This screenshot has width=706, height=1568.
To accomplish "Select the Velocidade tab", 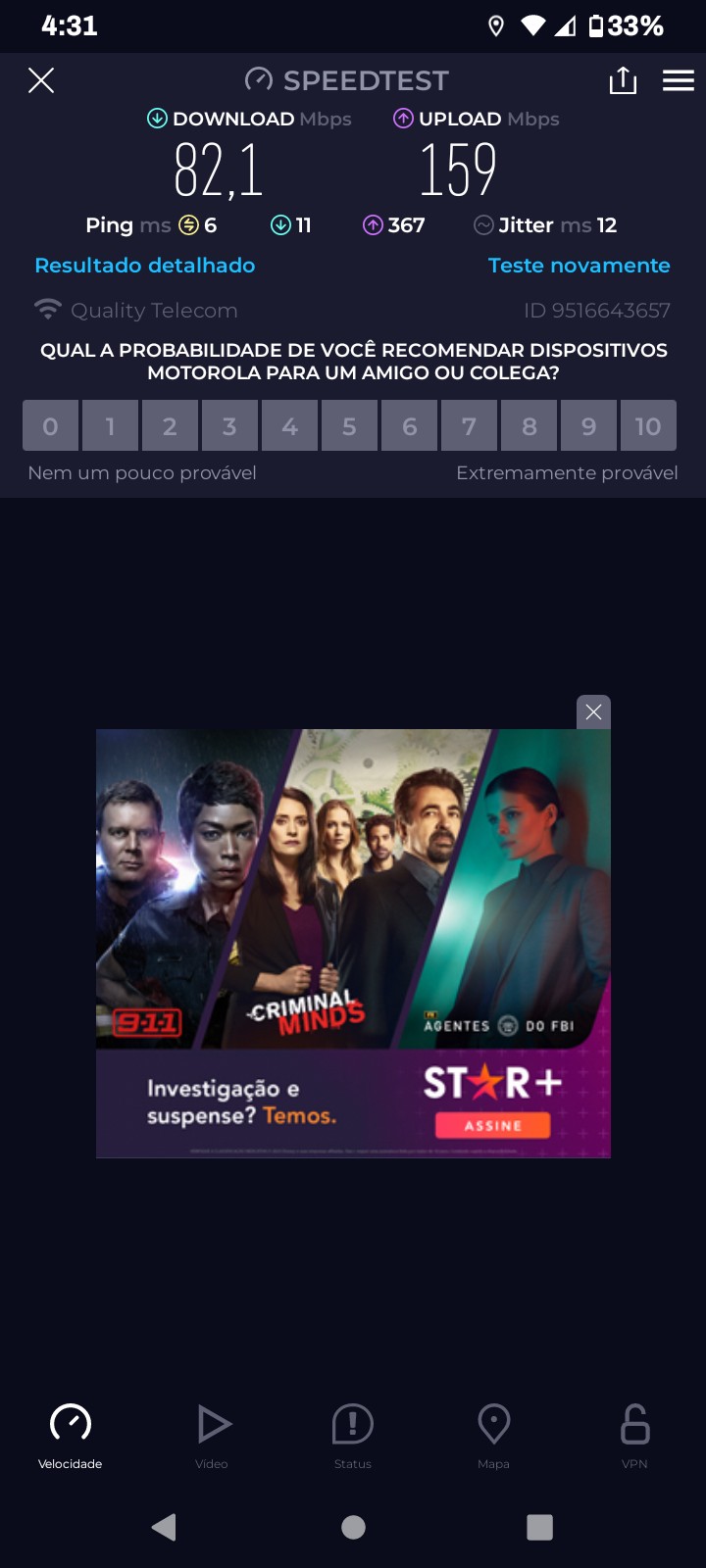I will pos(71,1436).
